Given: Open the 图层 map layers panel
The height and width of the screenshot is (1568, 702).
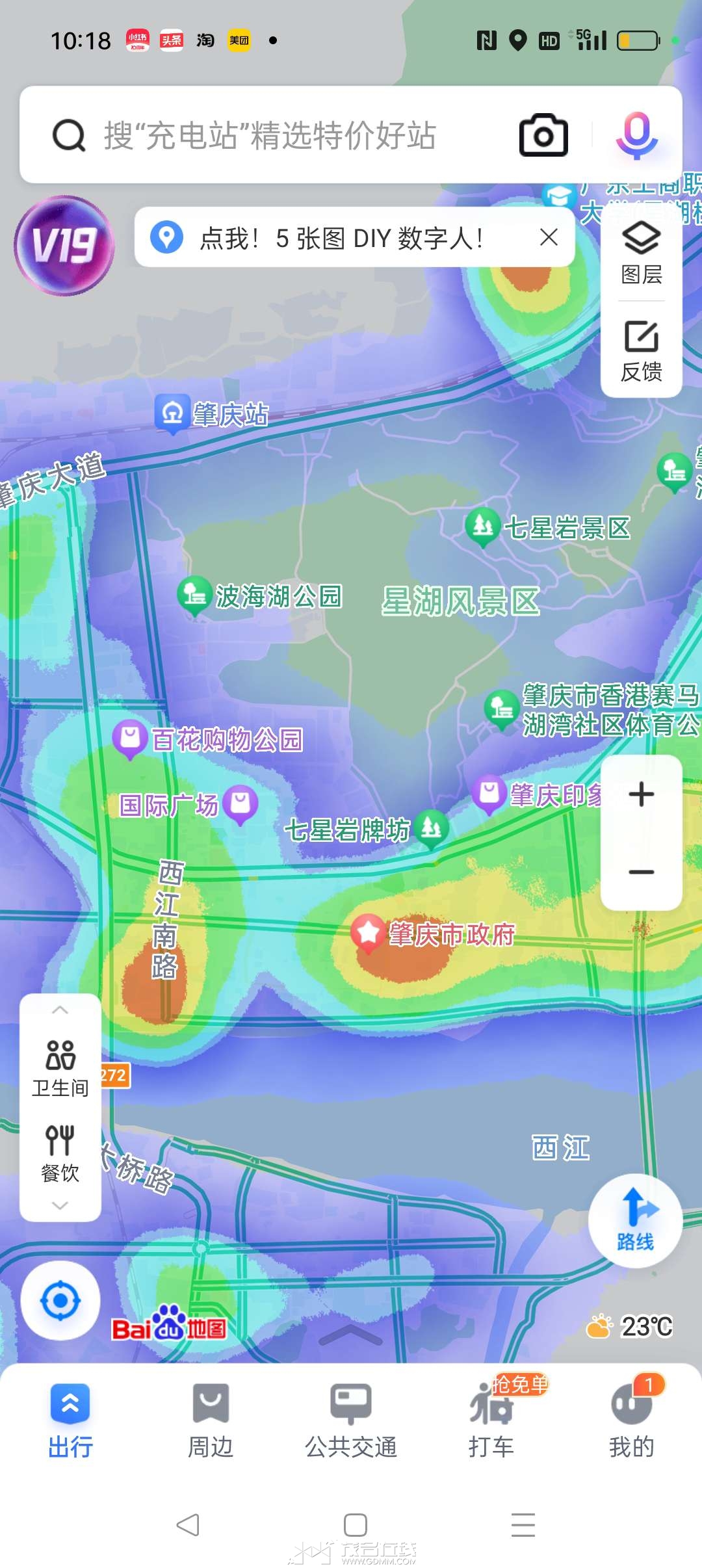Looking at the screenshot, I should click(x=642, y=254).
